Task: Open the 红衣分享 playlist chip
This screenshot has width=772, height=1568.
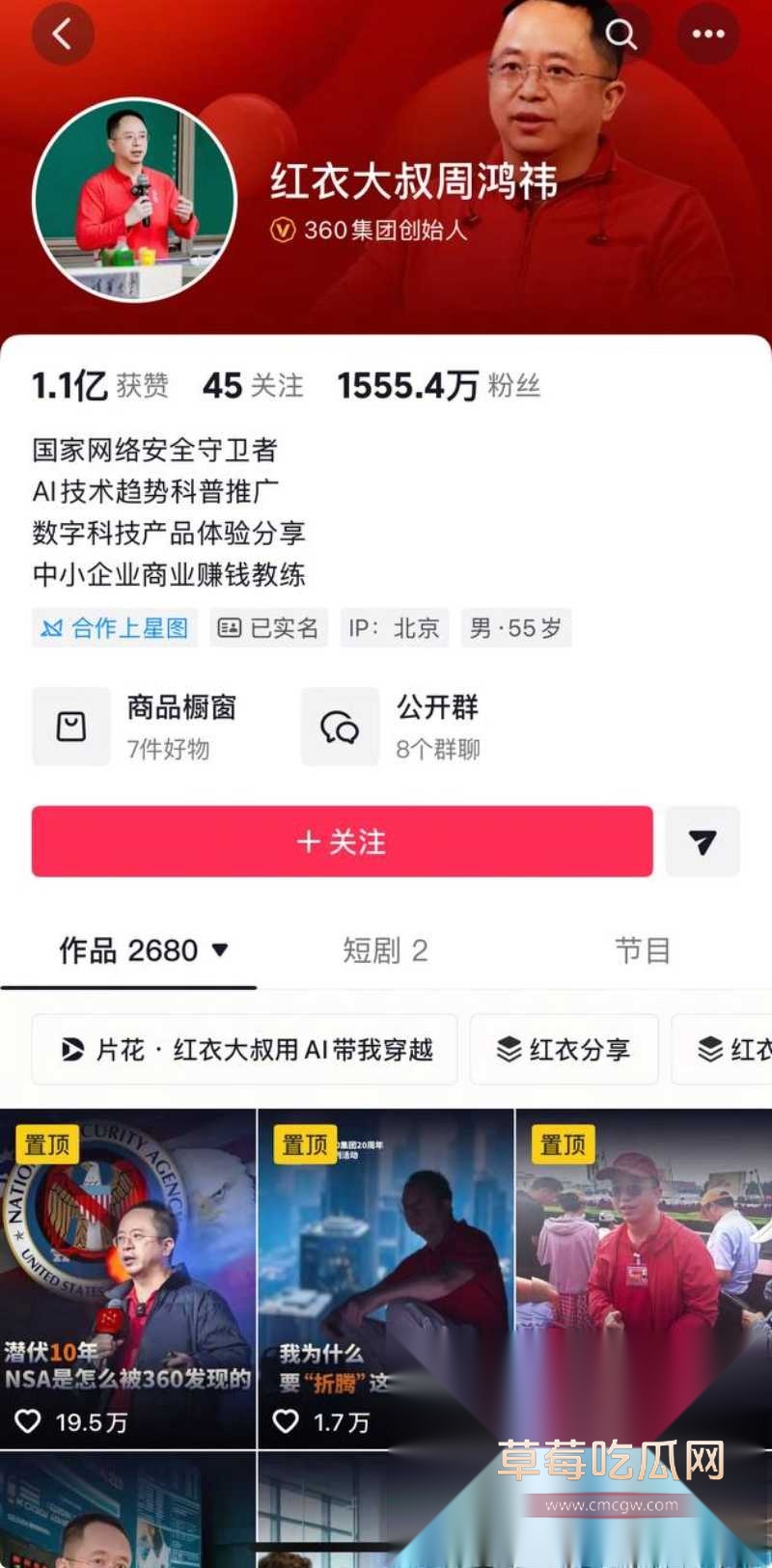Action: (564, 1050)
